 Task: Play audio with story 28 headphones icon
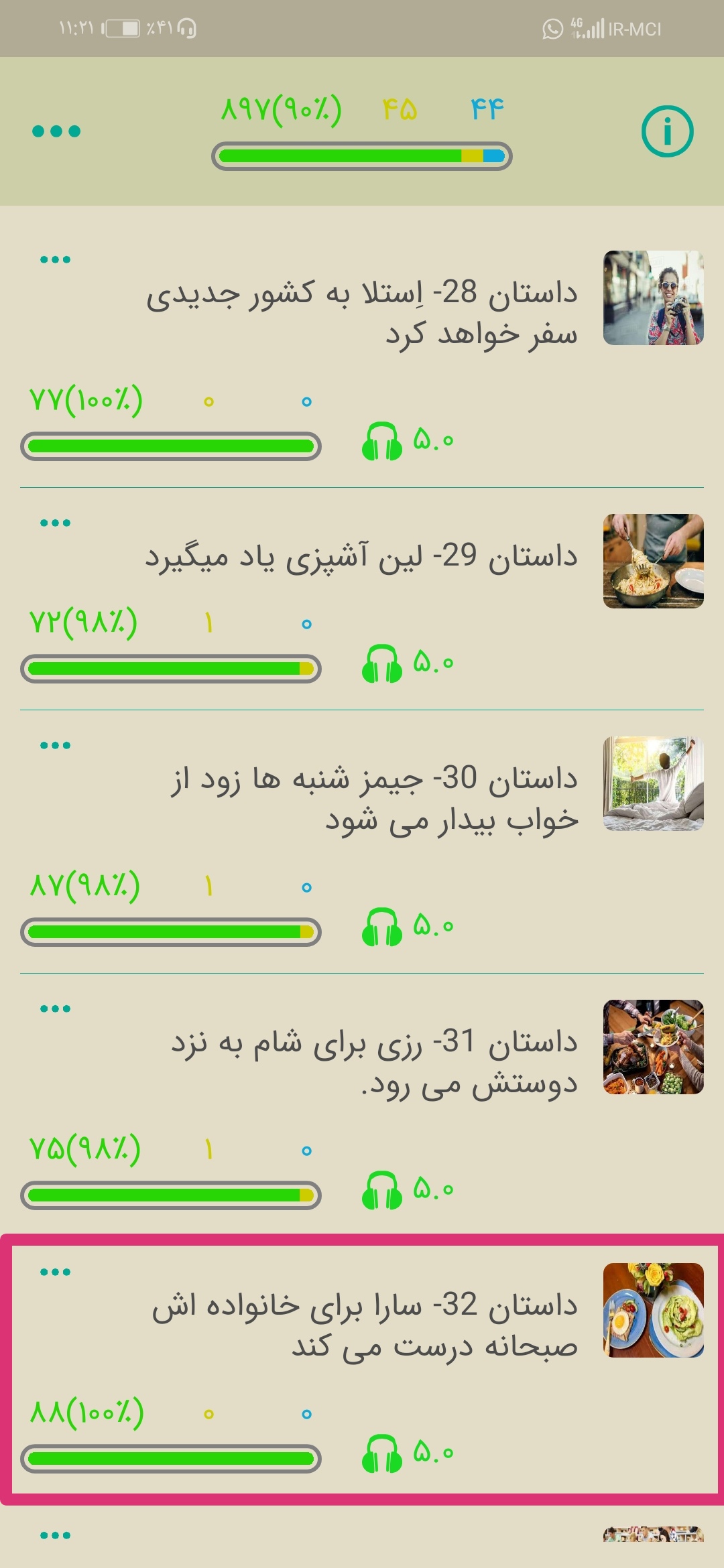[x=382, y=441]
